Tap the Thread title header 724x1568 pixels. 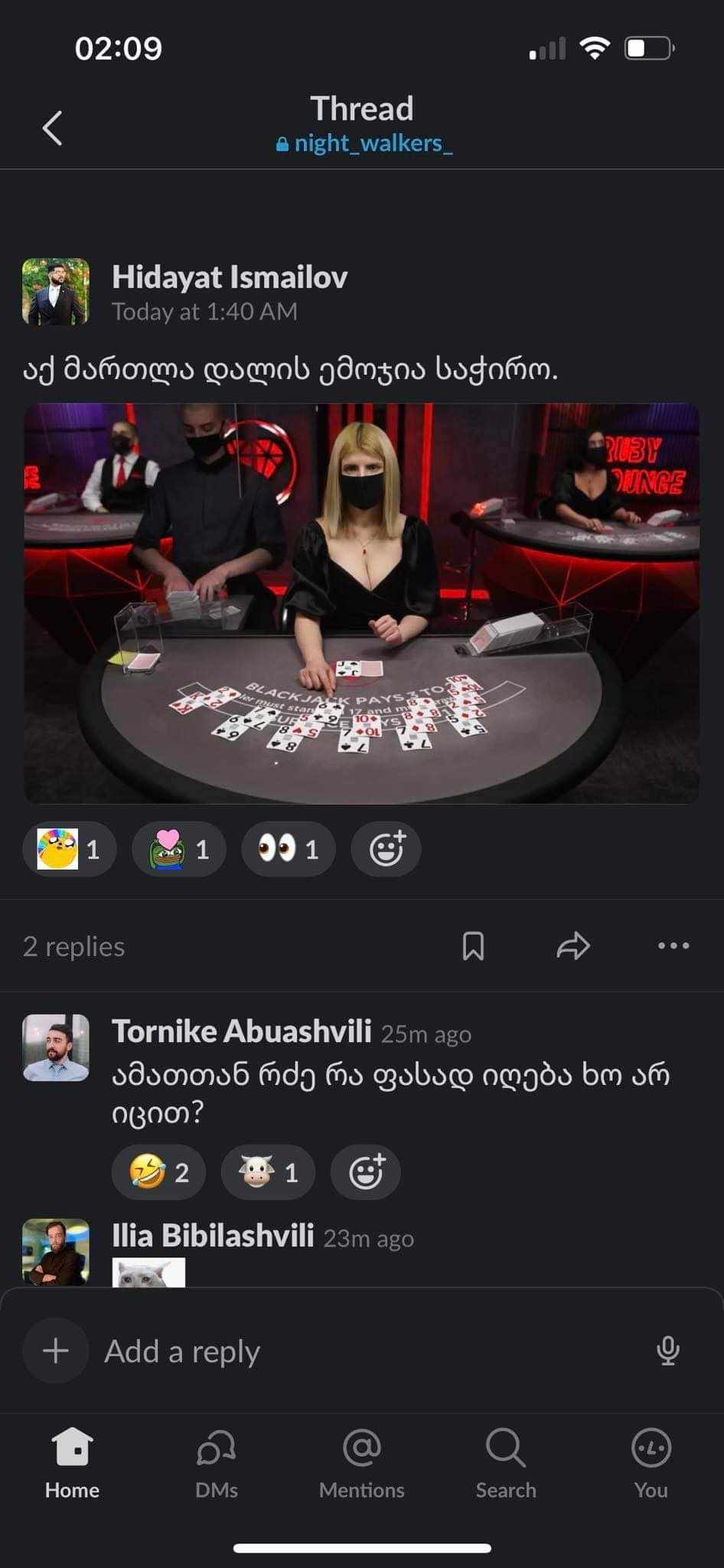pyautogui.click(x=361, y=109)
